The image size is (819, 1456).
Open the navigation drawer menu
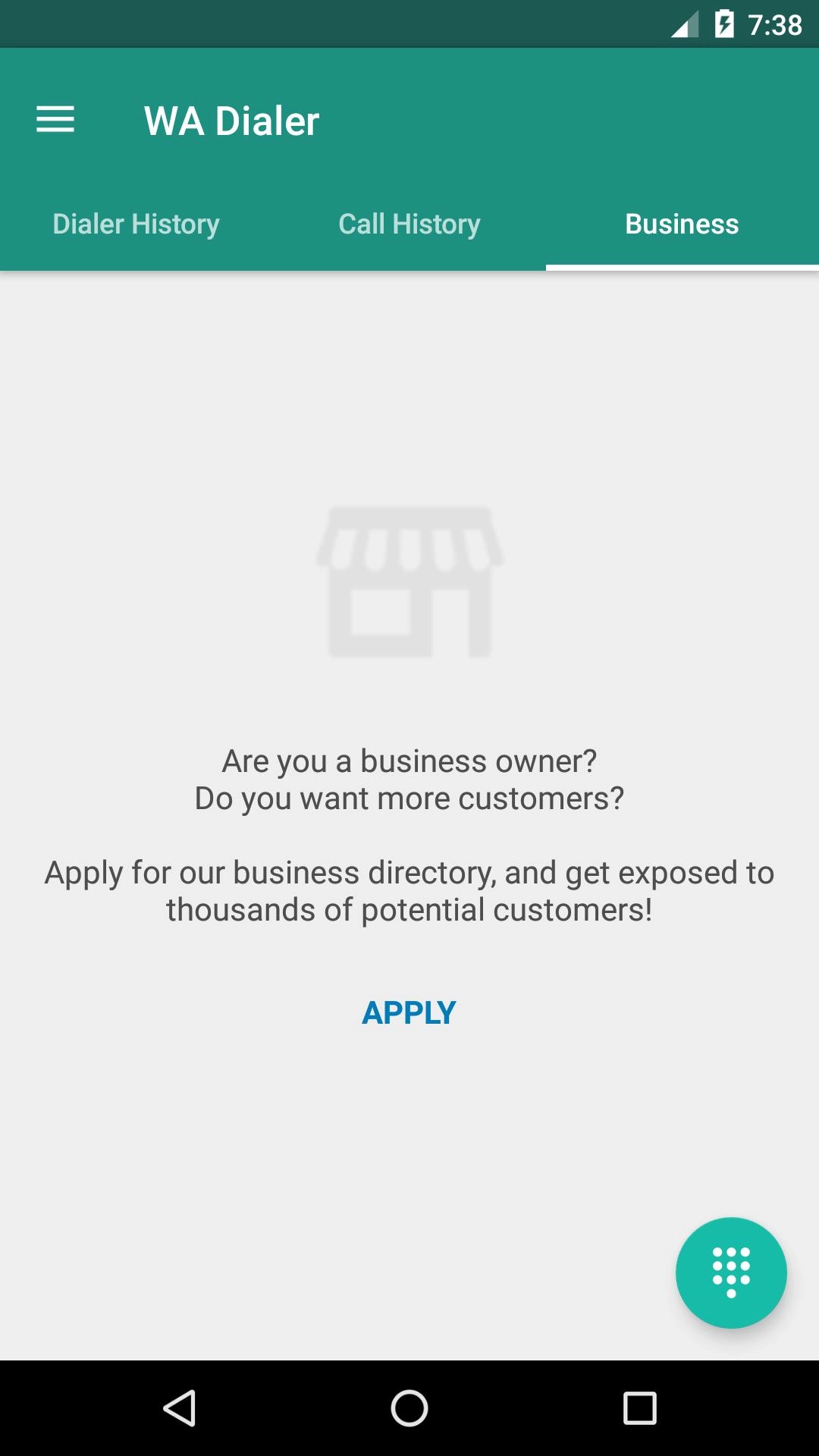pyautogui.click(x=55, y=120)
